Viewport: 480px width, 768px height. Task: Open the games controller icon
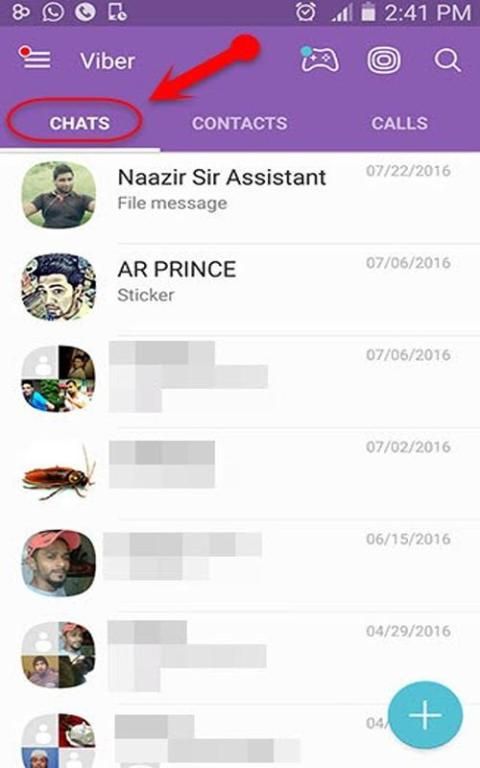coord(319,59)
